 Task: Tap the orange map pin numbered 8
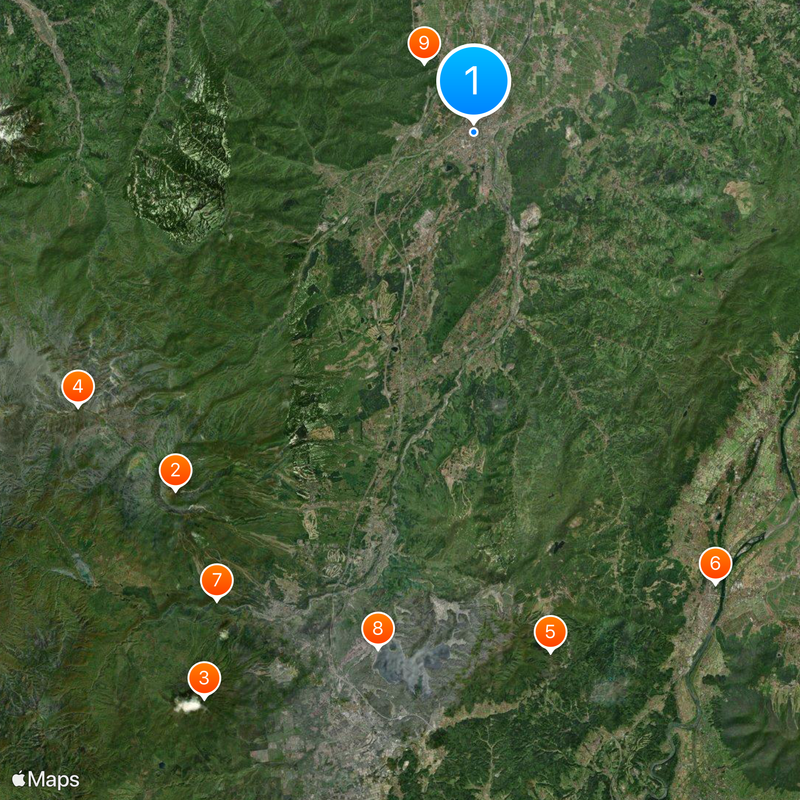[377, 628]
